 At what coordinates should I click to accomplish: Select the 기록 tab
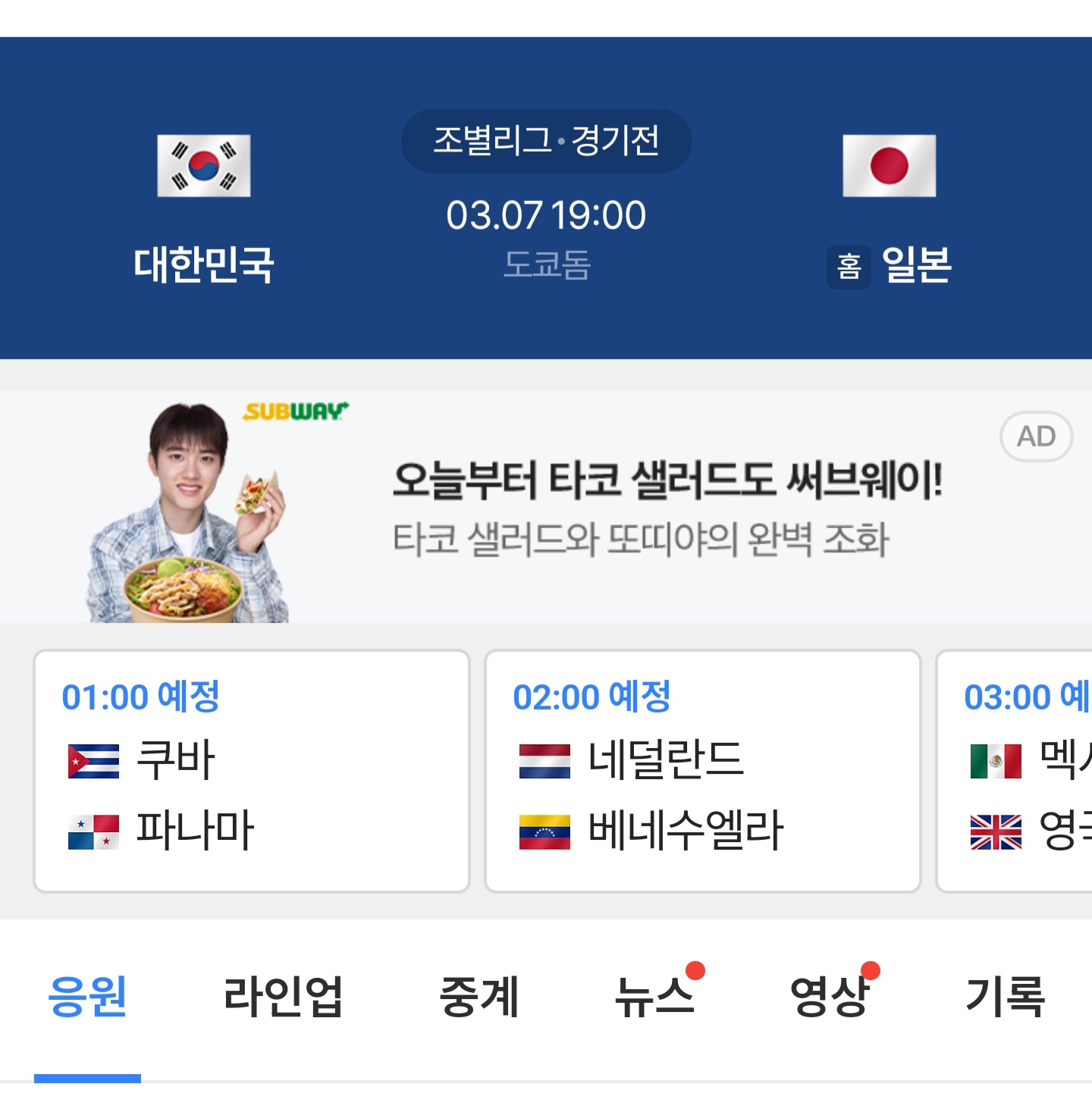[x=1006, y=996]
